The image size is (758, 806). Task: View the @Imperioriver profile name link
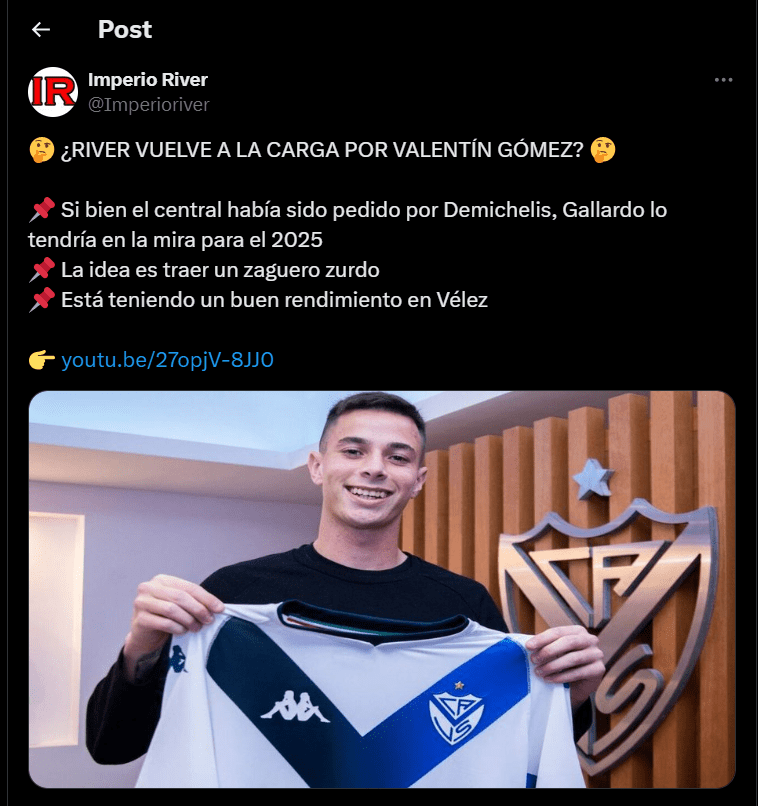[149, 104]
